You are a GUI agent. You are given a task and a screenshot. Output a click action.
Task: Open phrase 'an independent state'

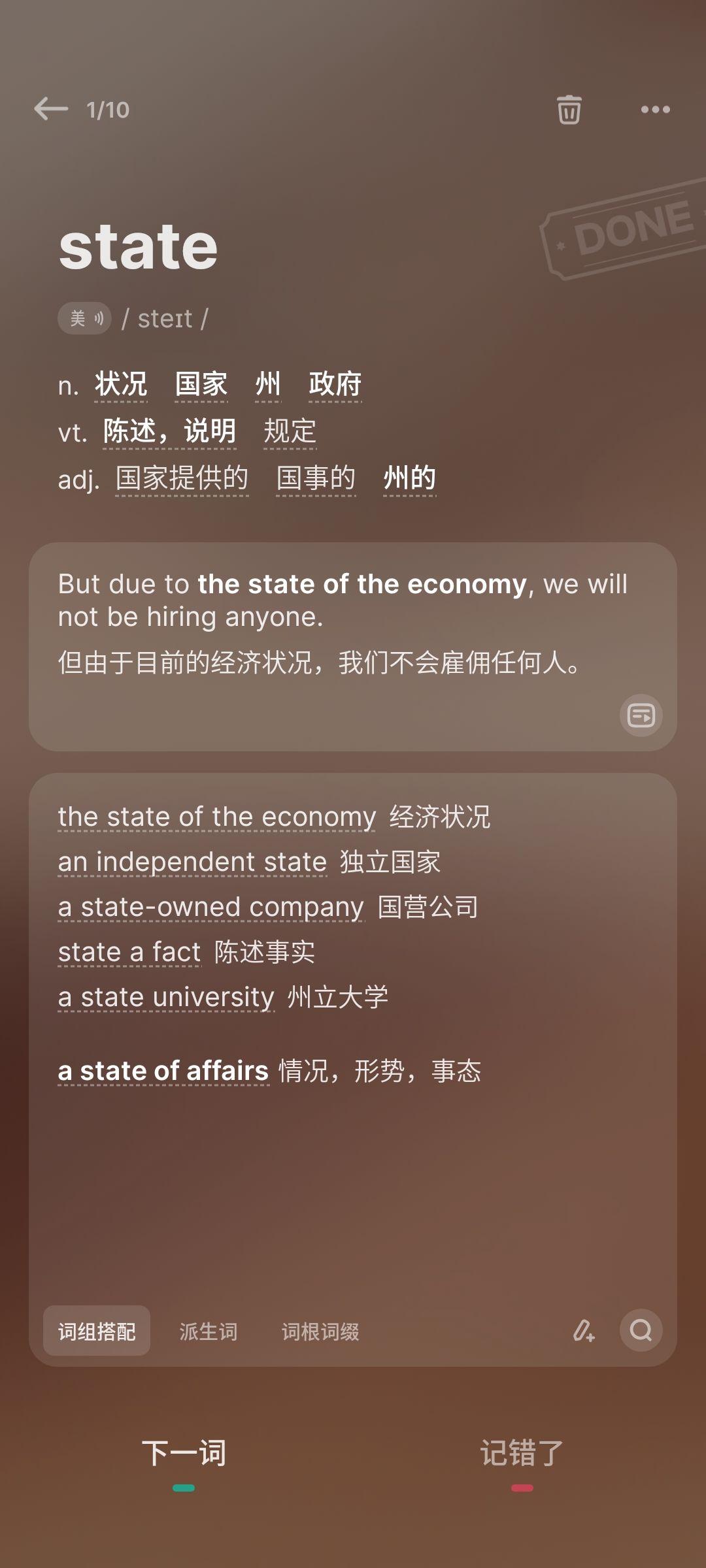tap(192, 862)
